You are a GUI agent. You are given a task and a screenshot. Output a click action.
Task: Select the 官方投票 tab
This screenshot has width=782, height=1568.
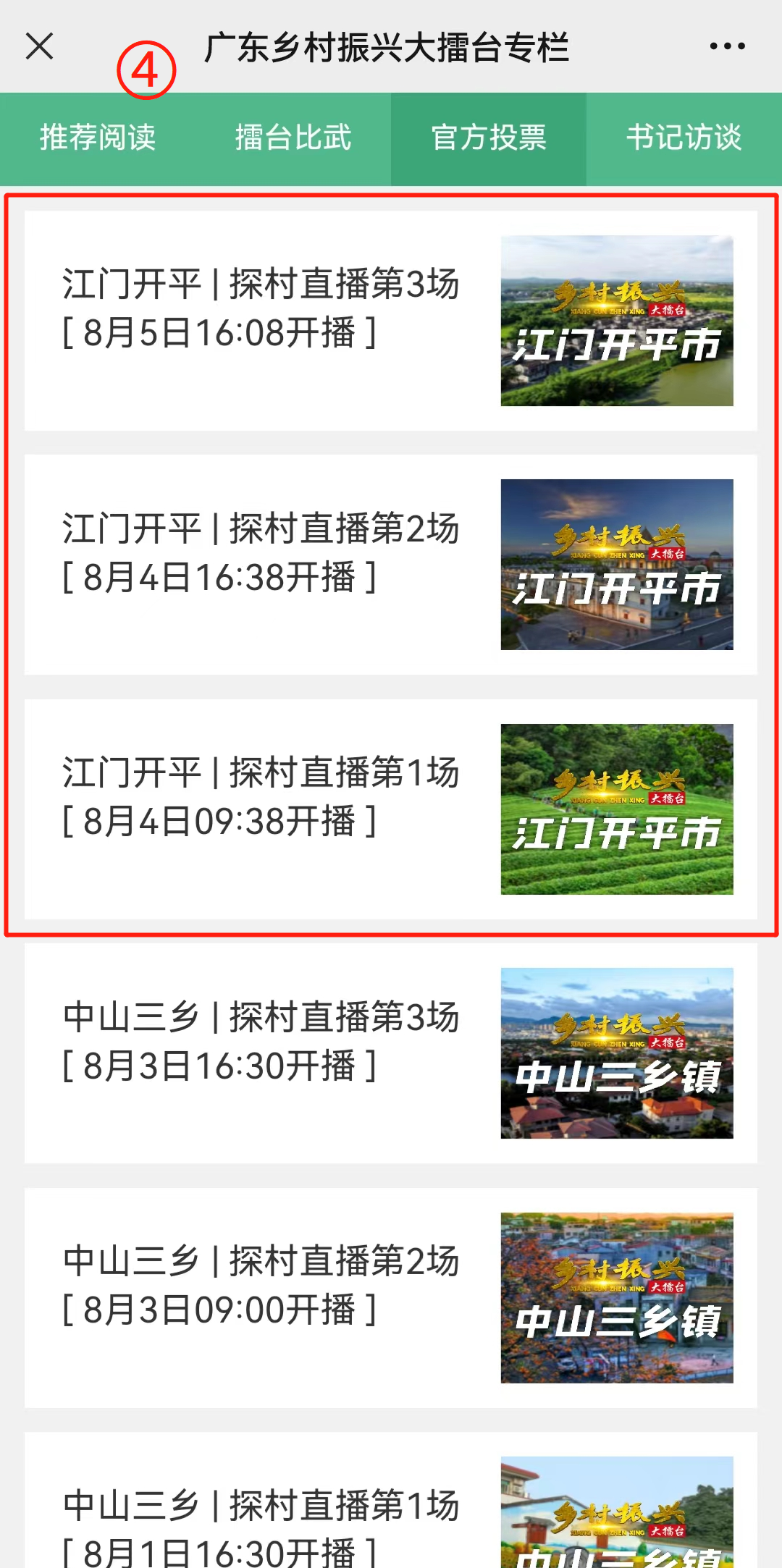pos(489,138)
